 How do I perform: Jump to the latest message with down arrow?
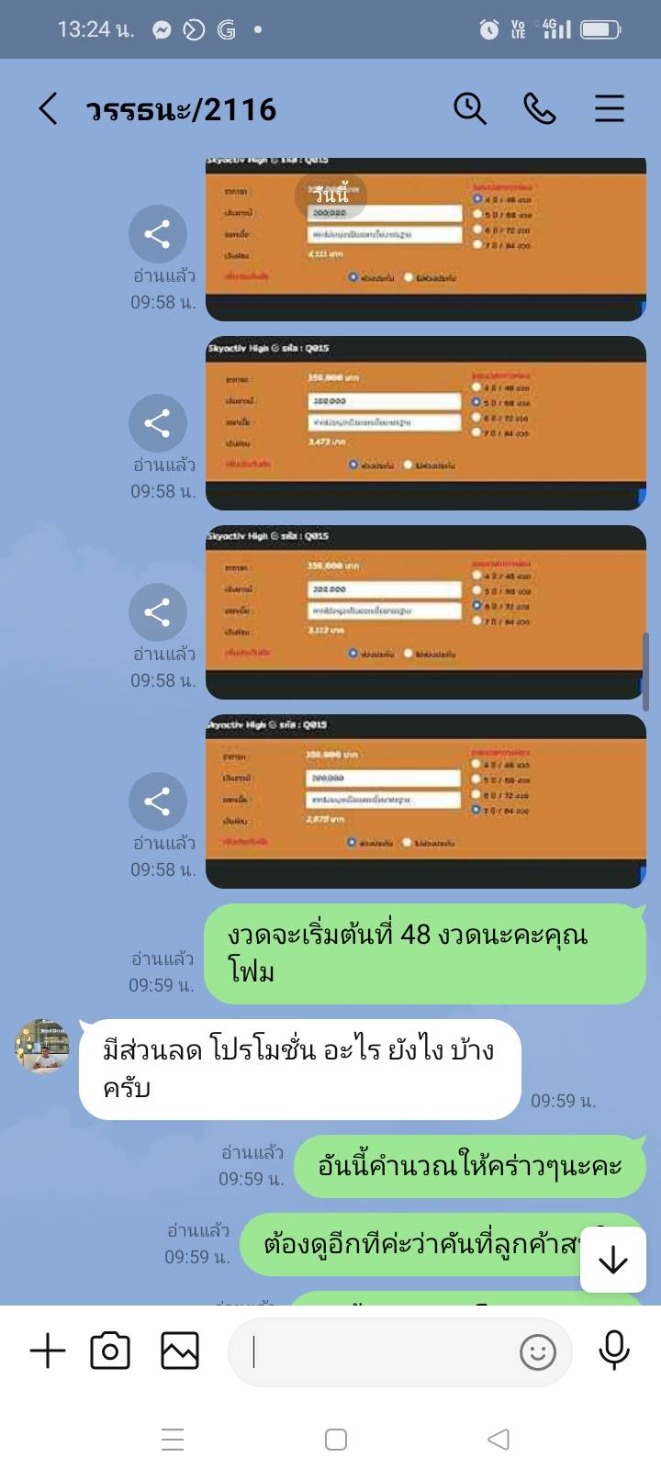pos(612,1260)
